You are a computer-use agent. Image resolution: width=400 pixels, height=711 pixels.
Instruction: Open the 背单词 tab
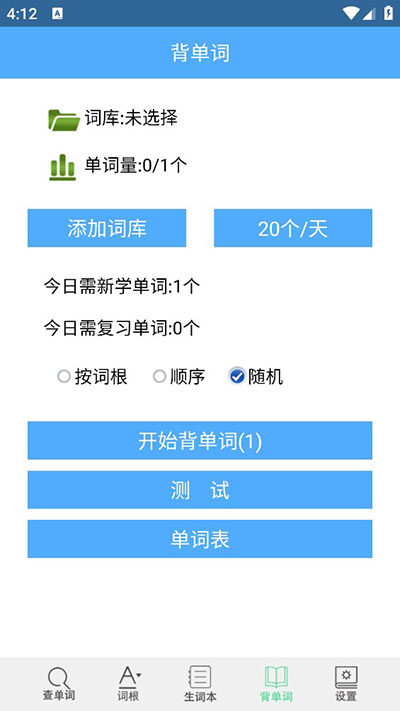(x=276, y=684)
